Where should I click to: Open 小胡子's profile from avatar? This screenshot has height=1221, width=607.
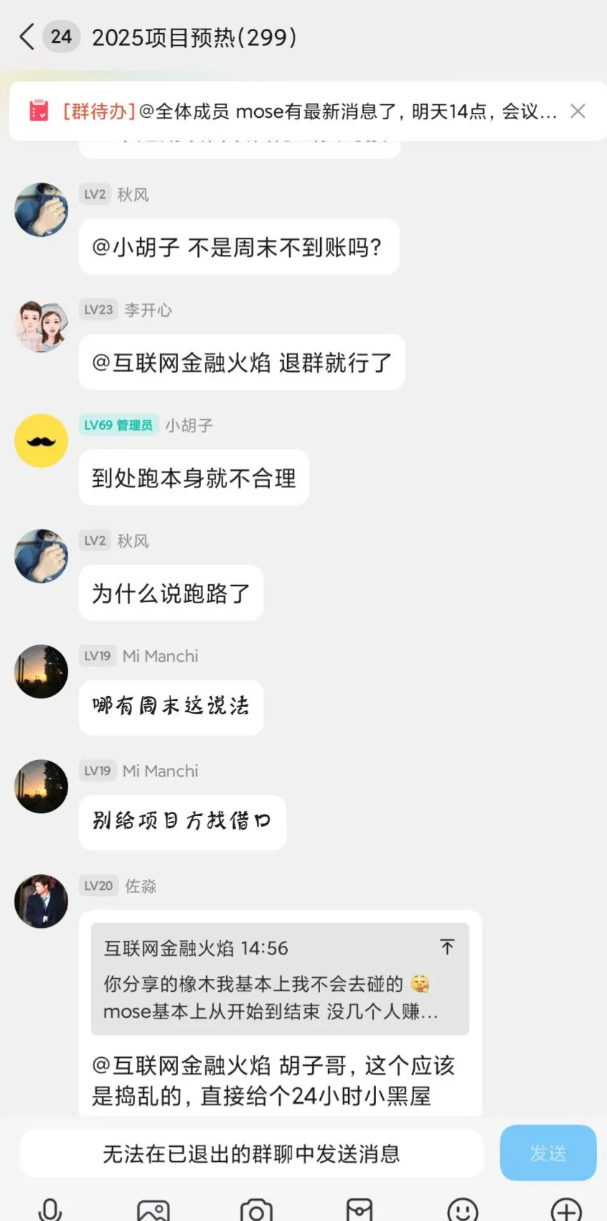41,441
